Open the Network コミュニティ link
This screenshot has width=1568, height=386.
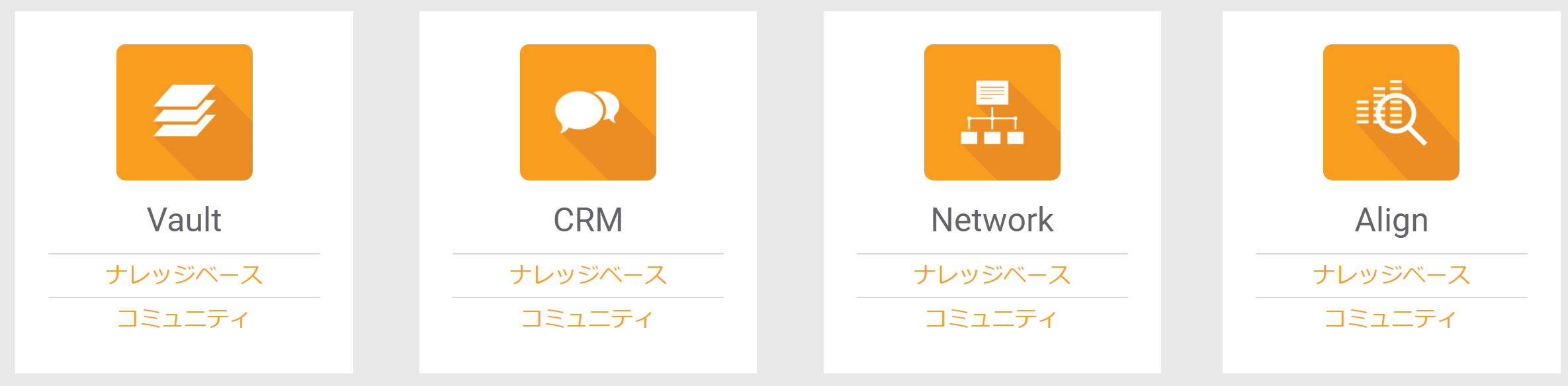point(992,319)
